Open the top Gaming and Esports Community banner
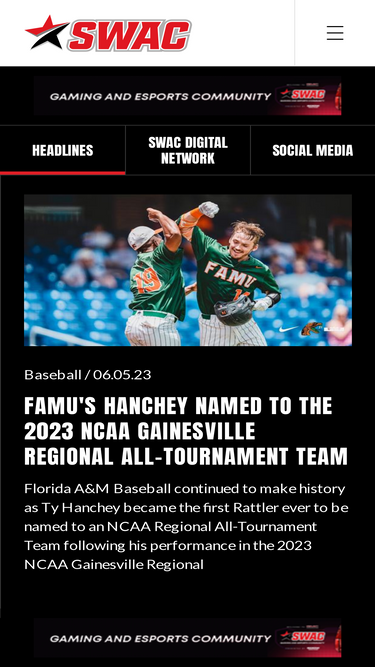Screen dimensions: 375x667 point(188,96)
